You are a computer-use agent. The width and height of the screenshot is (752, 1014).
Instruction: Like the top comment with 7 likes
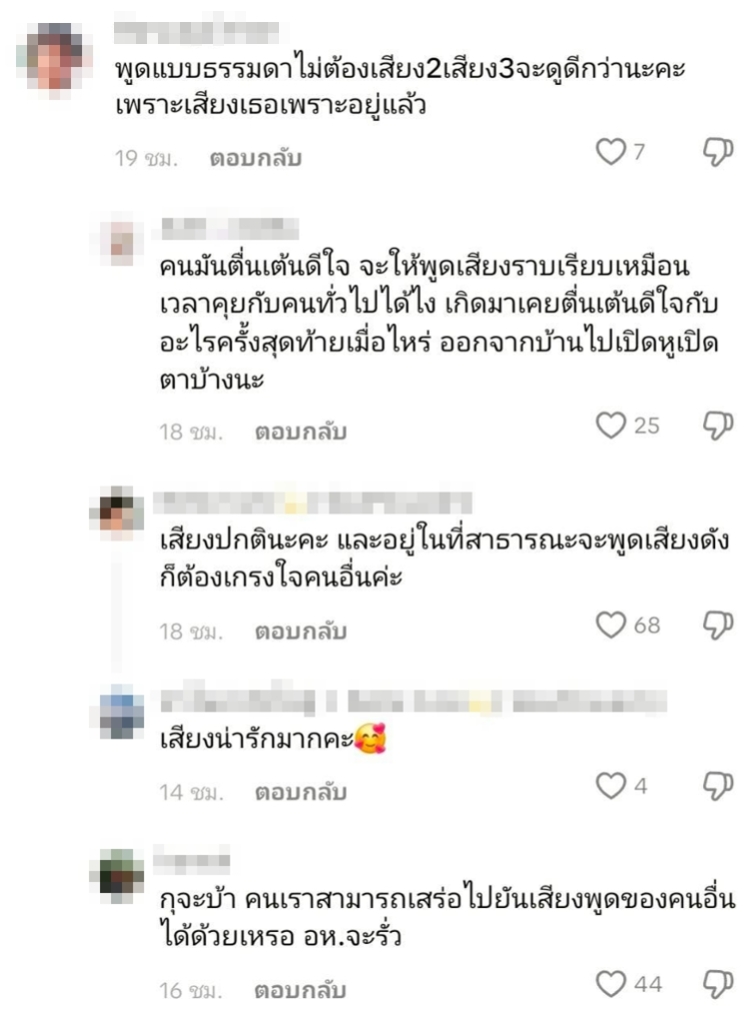(609, 152)
